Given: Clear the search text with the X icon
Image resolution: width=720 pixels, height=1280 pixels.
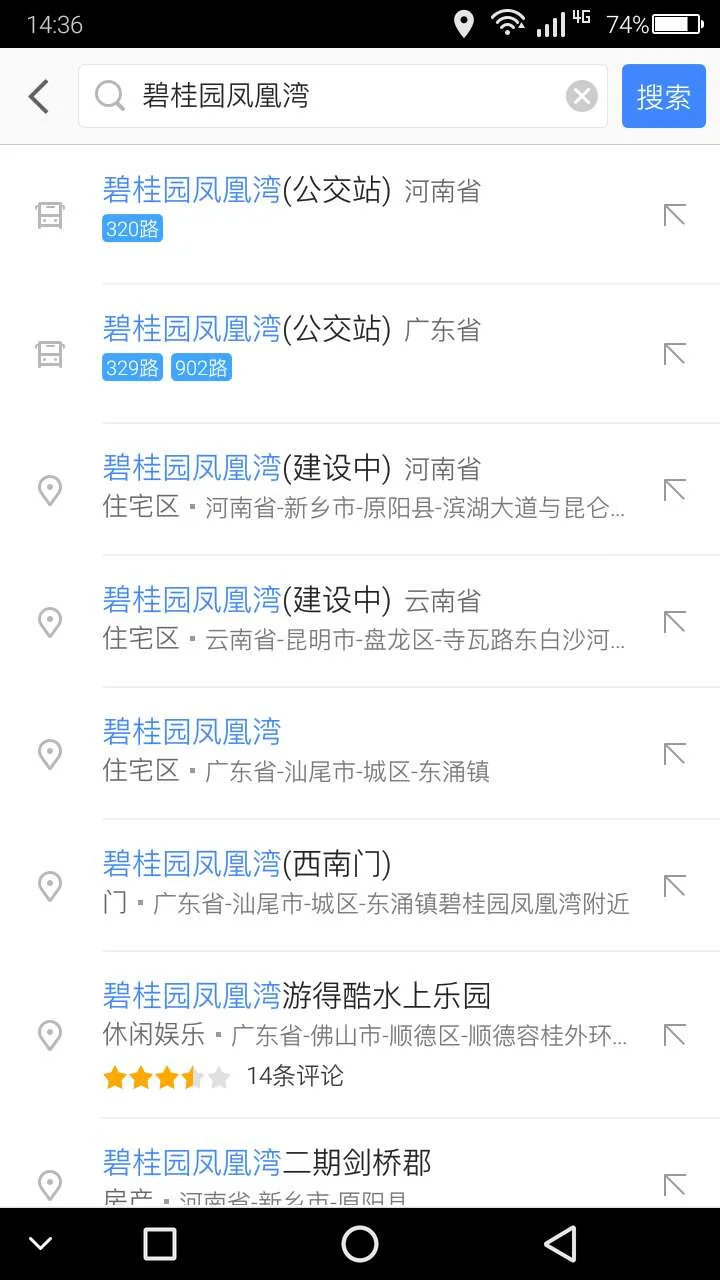Looking at the screenshot, I should 581,95.
